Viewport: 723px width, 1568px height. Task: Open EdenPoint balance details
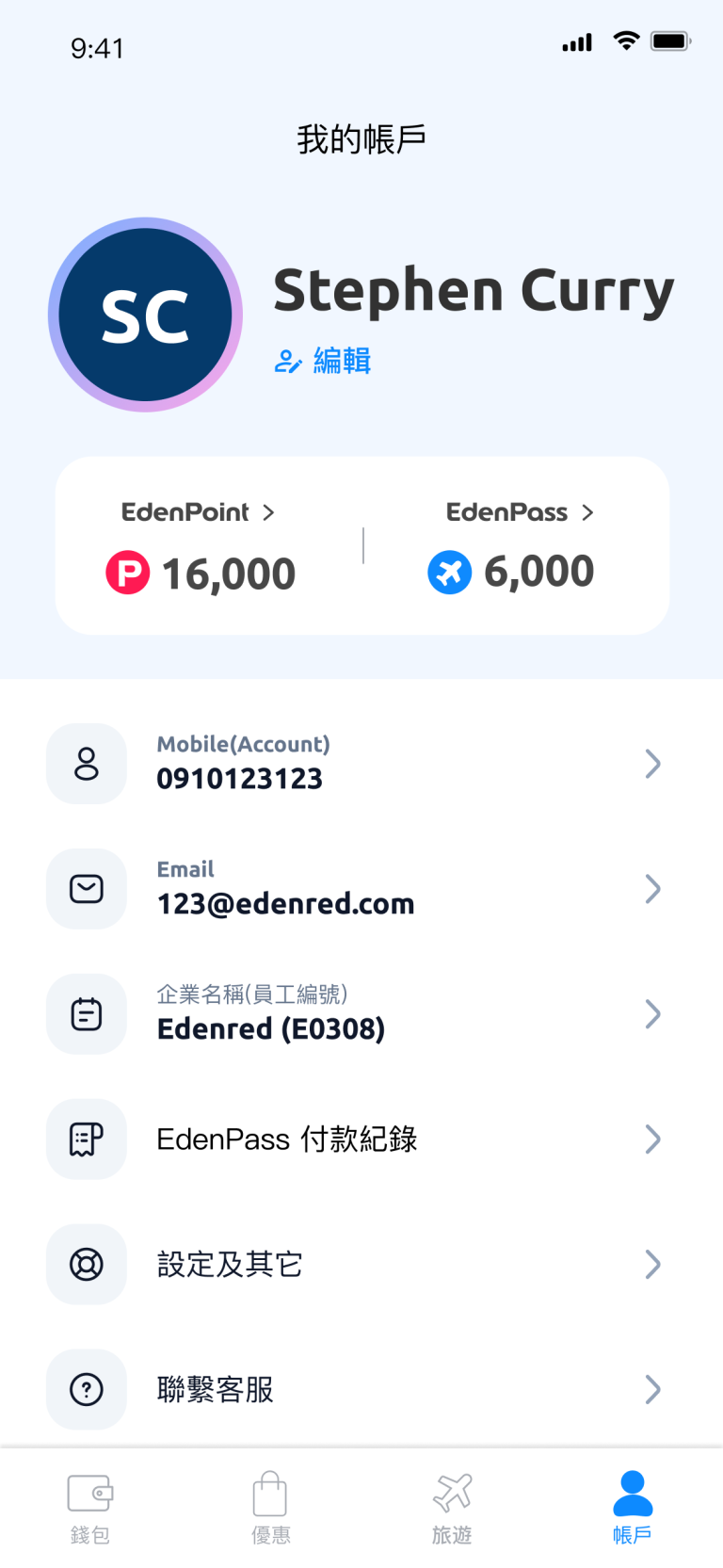(199, 512)
